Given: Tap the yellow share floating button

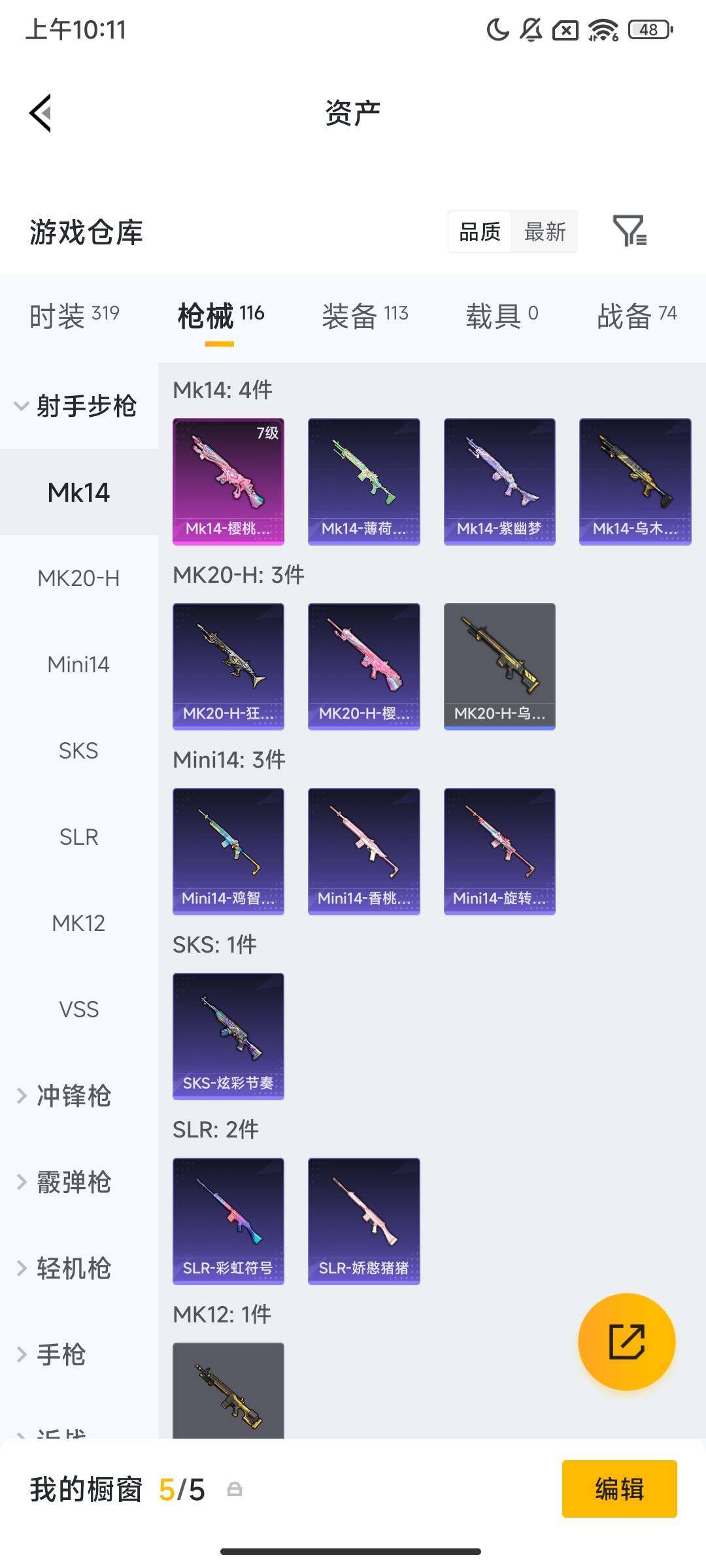Looking at the screenshot, I should [626, 1341].
